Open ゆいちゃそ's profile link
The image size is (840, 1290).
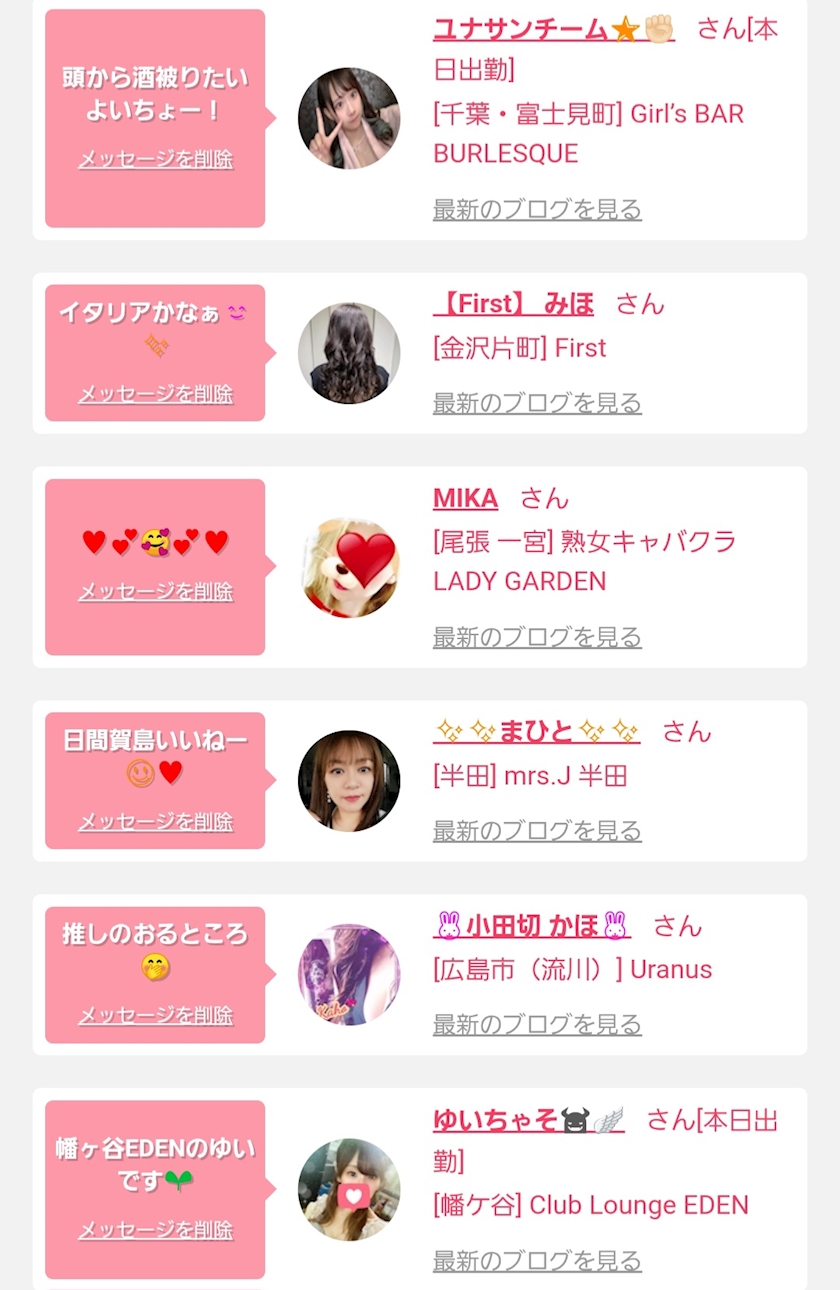coord(528,1120)
